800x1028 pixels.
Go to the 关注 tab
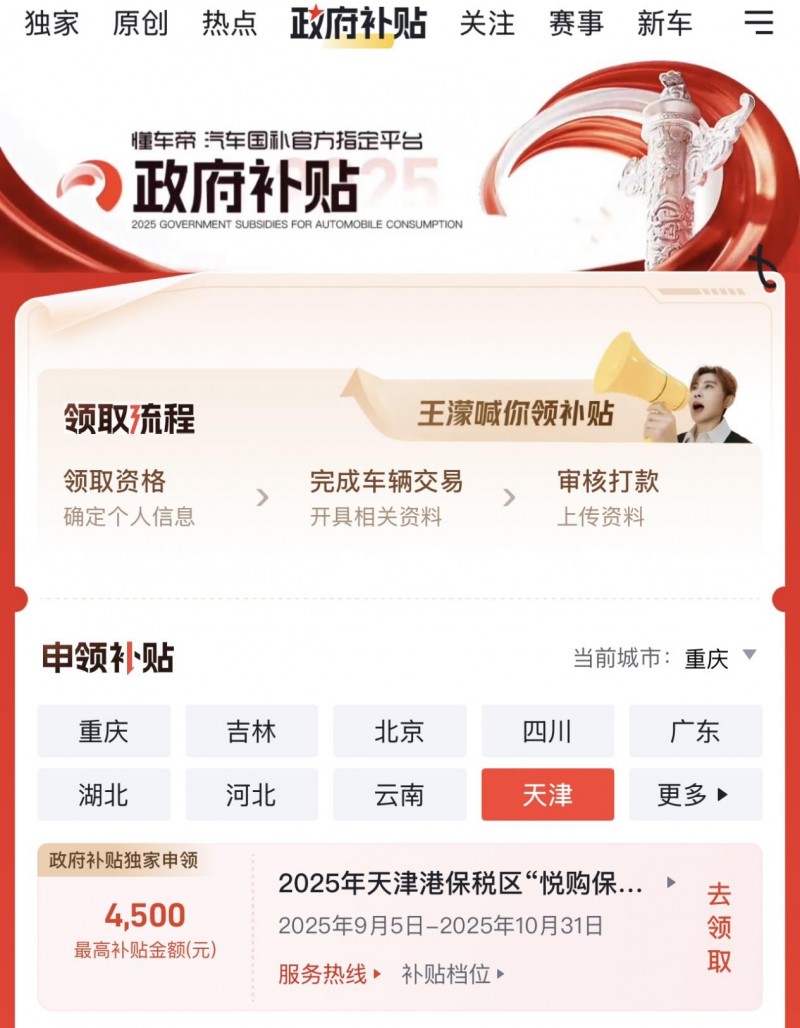click(487, 23)
